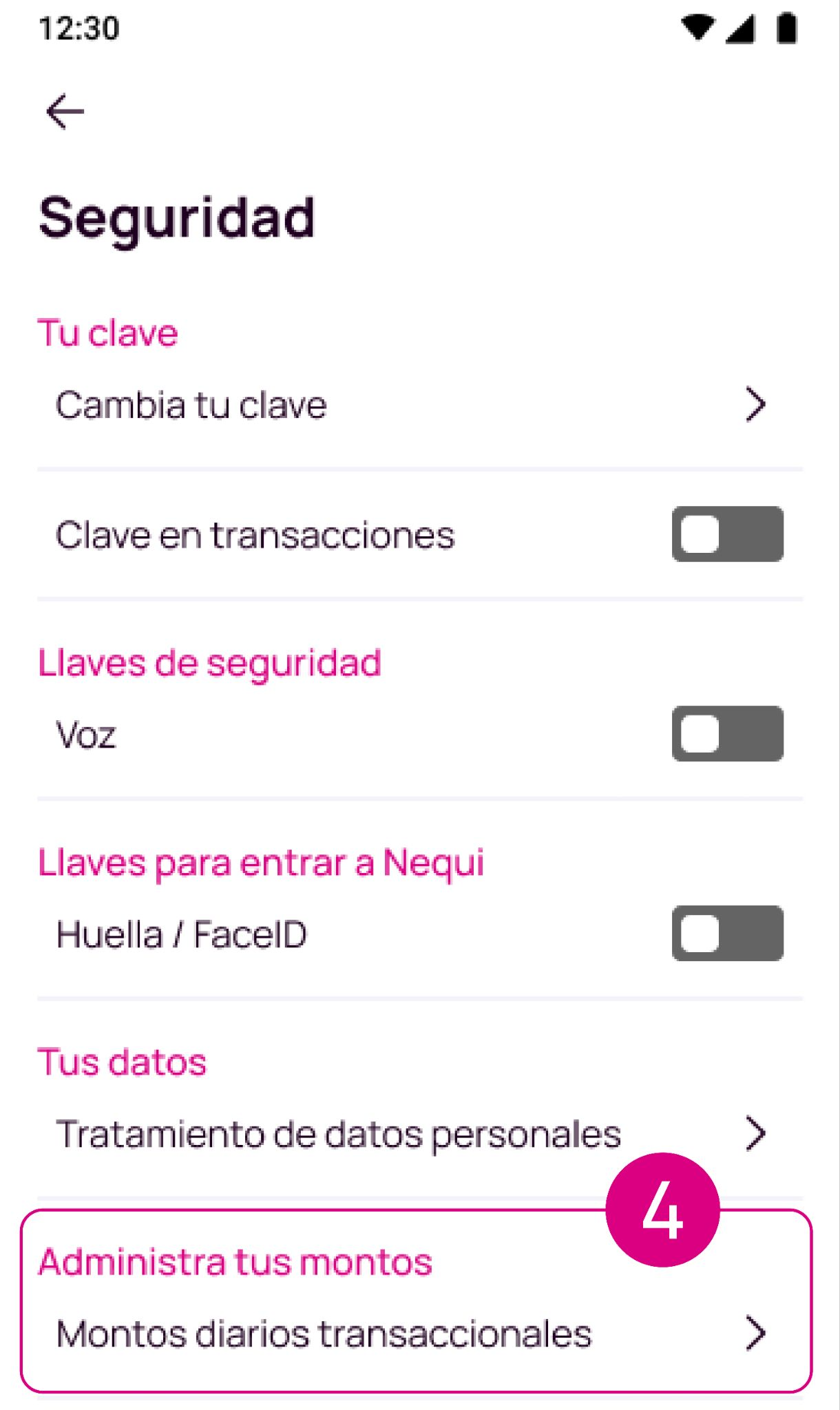The width and height of the screenshot is (840, 1410).
Task: Open Montos diarios transaccionales
Action: click(x=324, y=1334)
